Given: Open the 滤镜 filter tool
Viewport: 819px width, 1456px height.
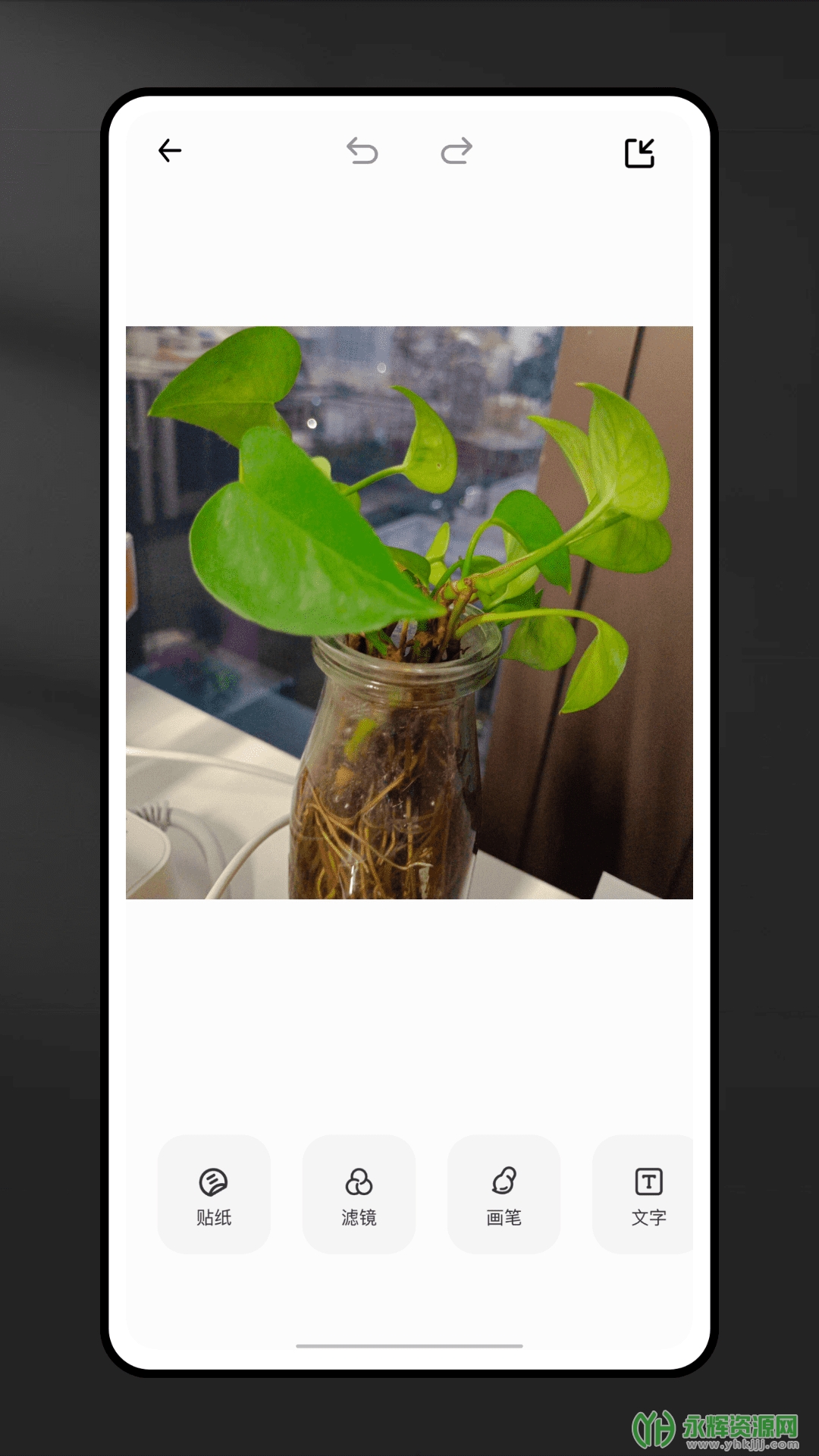Looking at the screenshot, I should pyautogui.click(x=359, y=1194).
